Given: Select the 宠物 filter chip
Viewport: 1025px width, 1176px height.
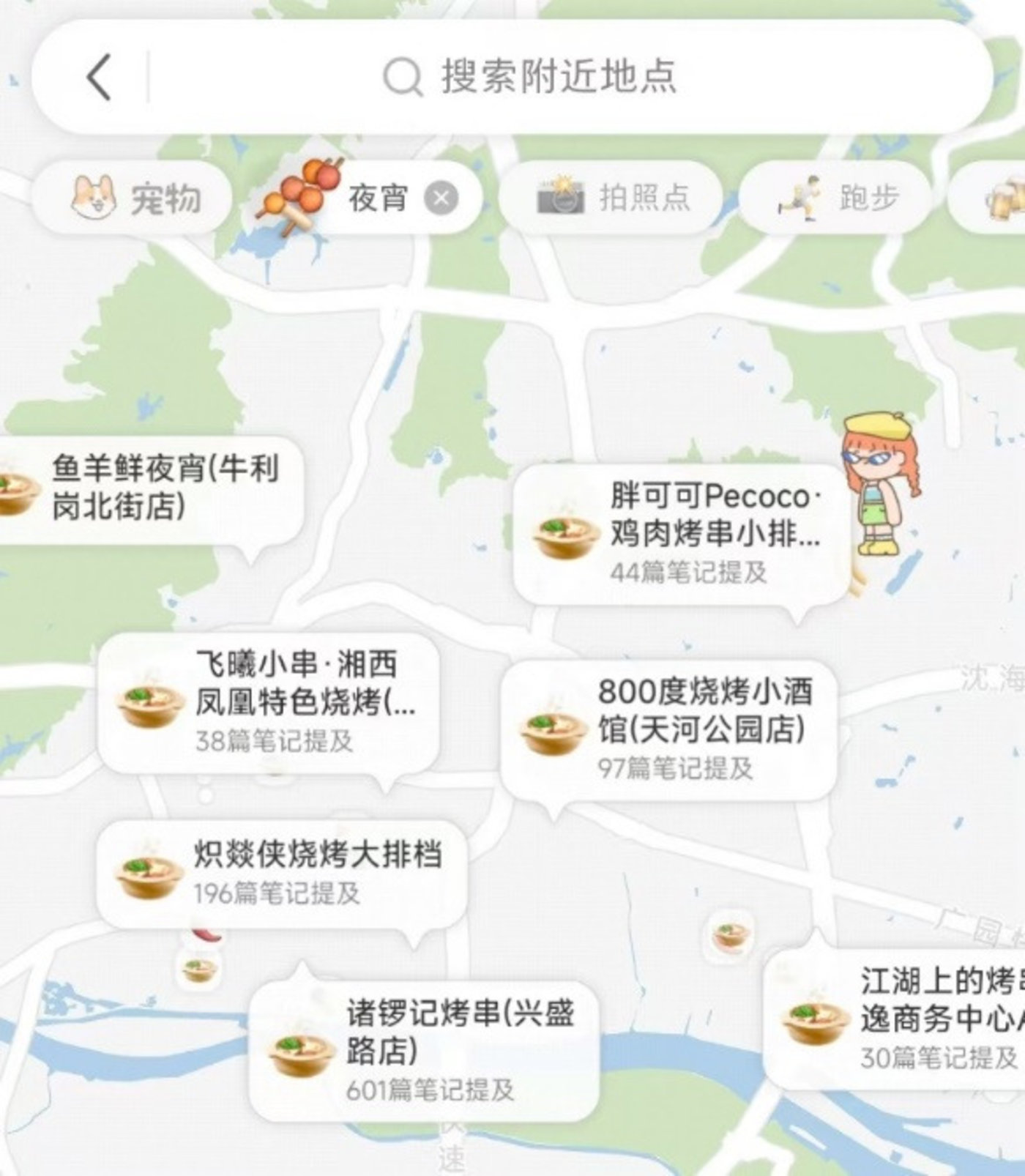Looking at the screenshot, I should click(135, 198).
